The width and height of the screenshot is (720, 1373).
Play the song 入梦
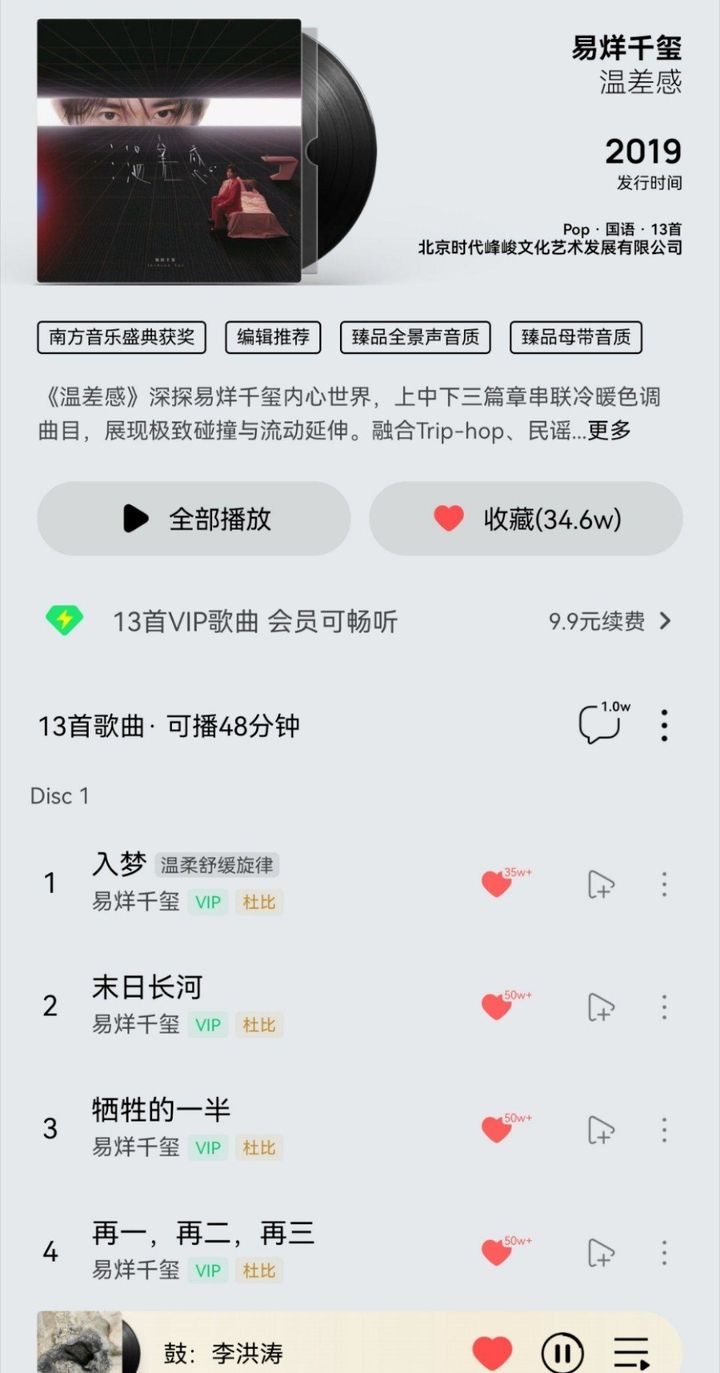click(119, 864)
